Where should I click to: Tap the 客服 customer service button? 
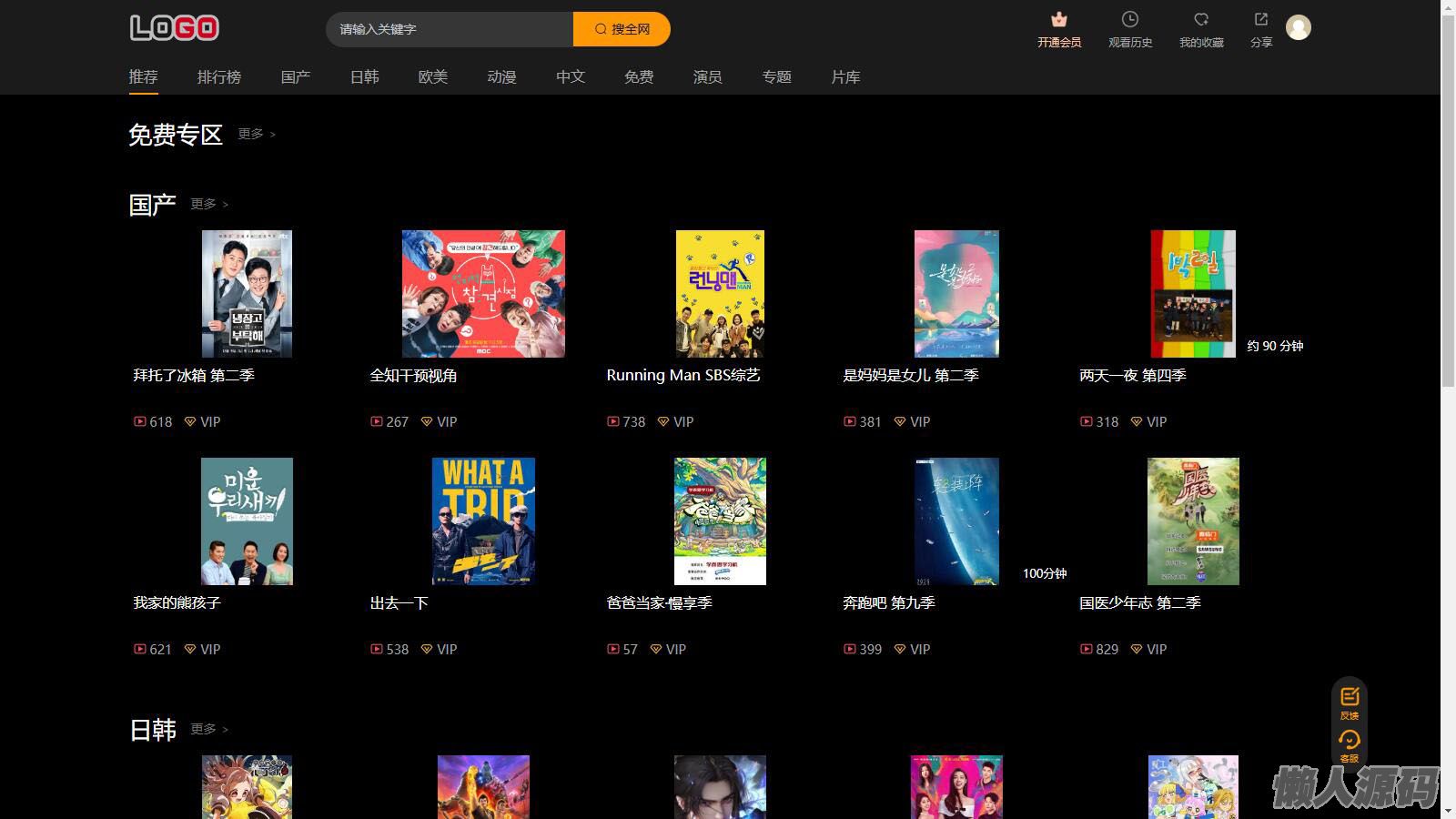[1349, 745]
